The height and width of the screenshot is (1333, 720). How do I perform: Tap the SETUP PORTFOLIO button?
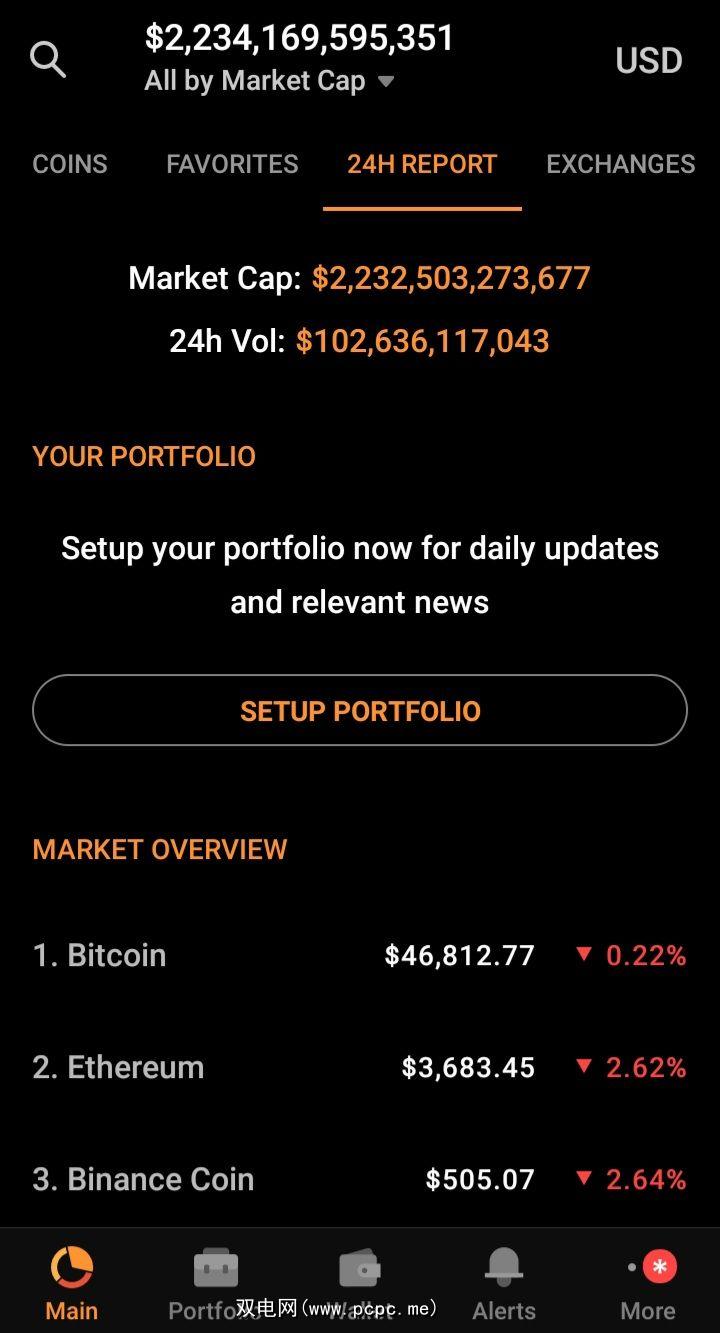360,710
